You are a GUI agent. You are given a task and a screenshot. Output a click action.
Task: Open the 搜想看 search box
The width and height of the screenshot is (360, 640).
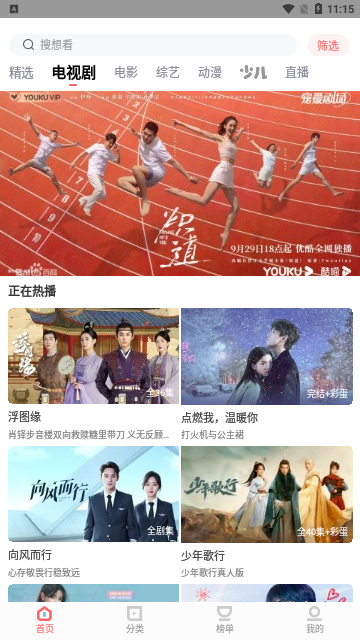tap(153, 45)
